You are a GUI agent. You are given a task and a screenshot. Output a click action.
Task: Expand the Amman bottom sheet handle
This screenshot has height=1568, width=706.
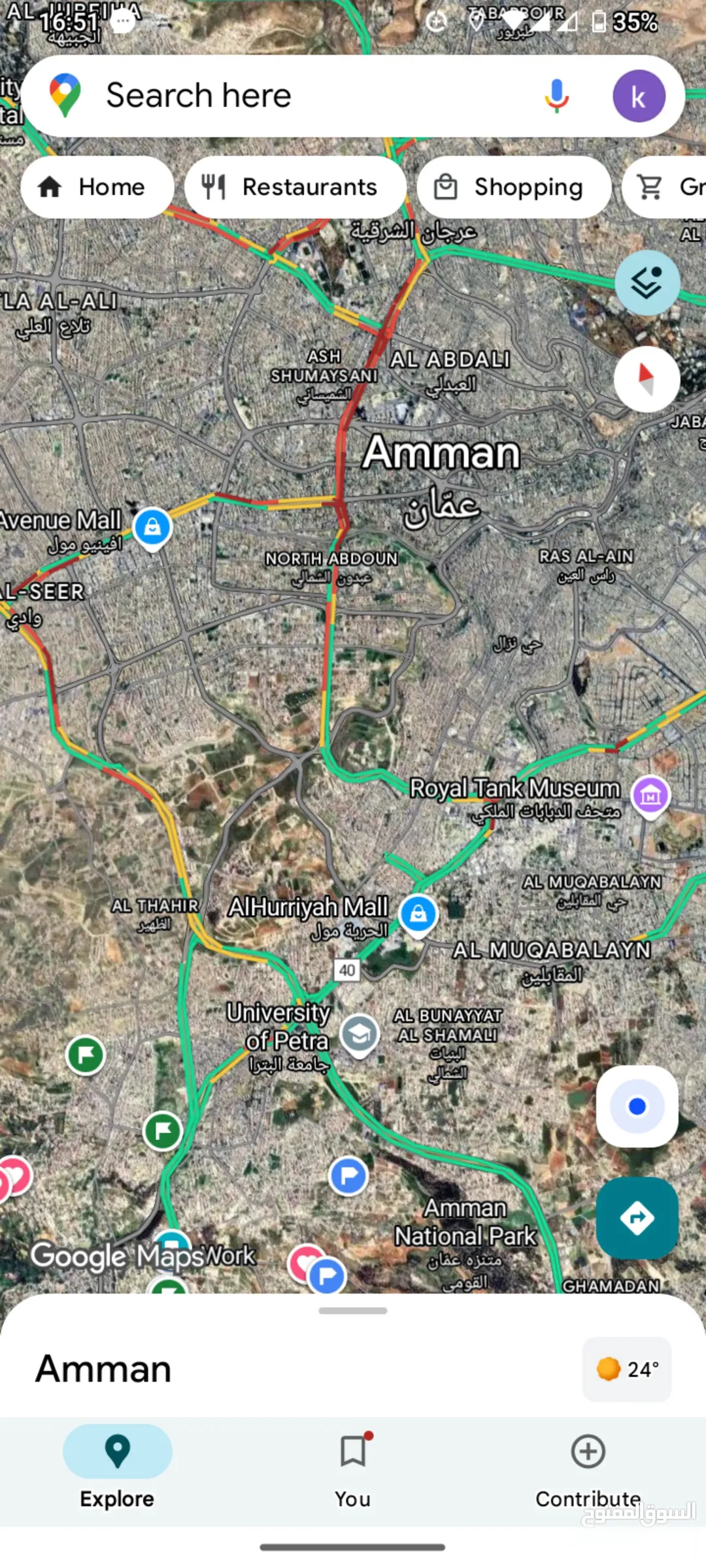click(353, 1310)
